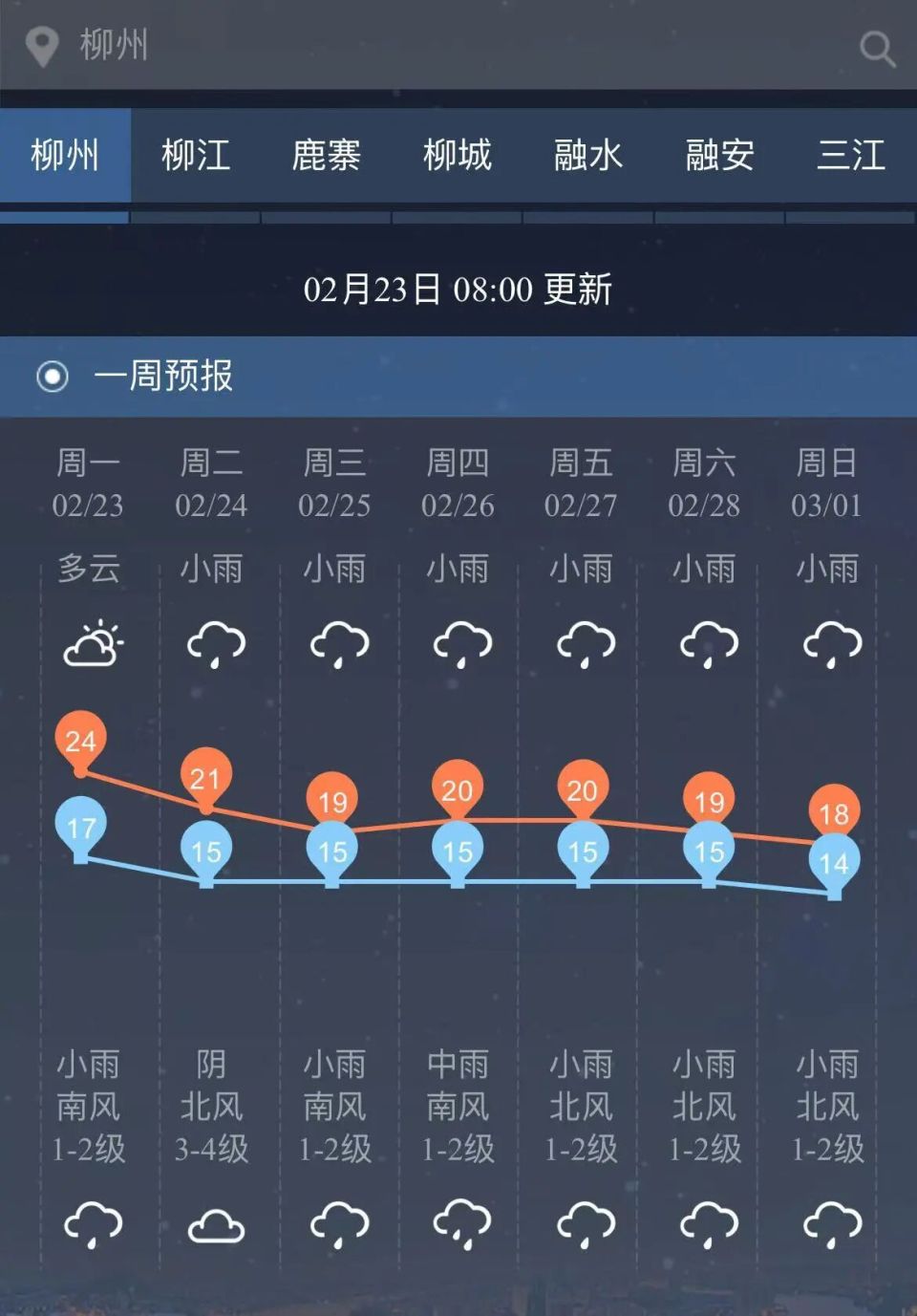This screenshot has width=917, height=1316.
Task: Click the search magnifier icon
Action: [x=874, y=46]
